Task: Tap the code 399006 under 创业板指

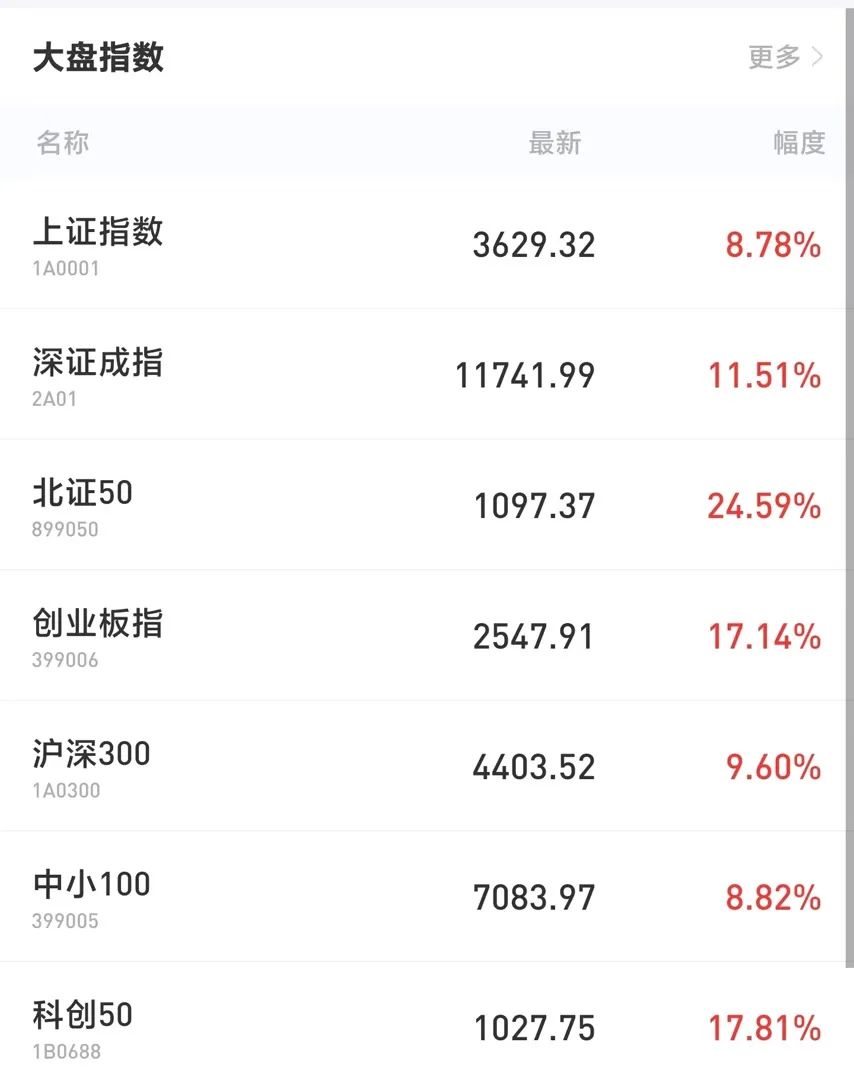Action: [68, 659]
